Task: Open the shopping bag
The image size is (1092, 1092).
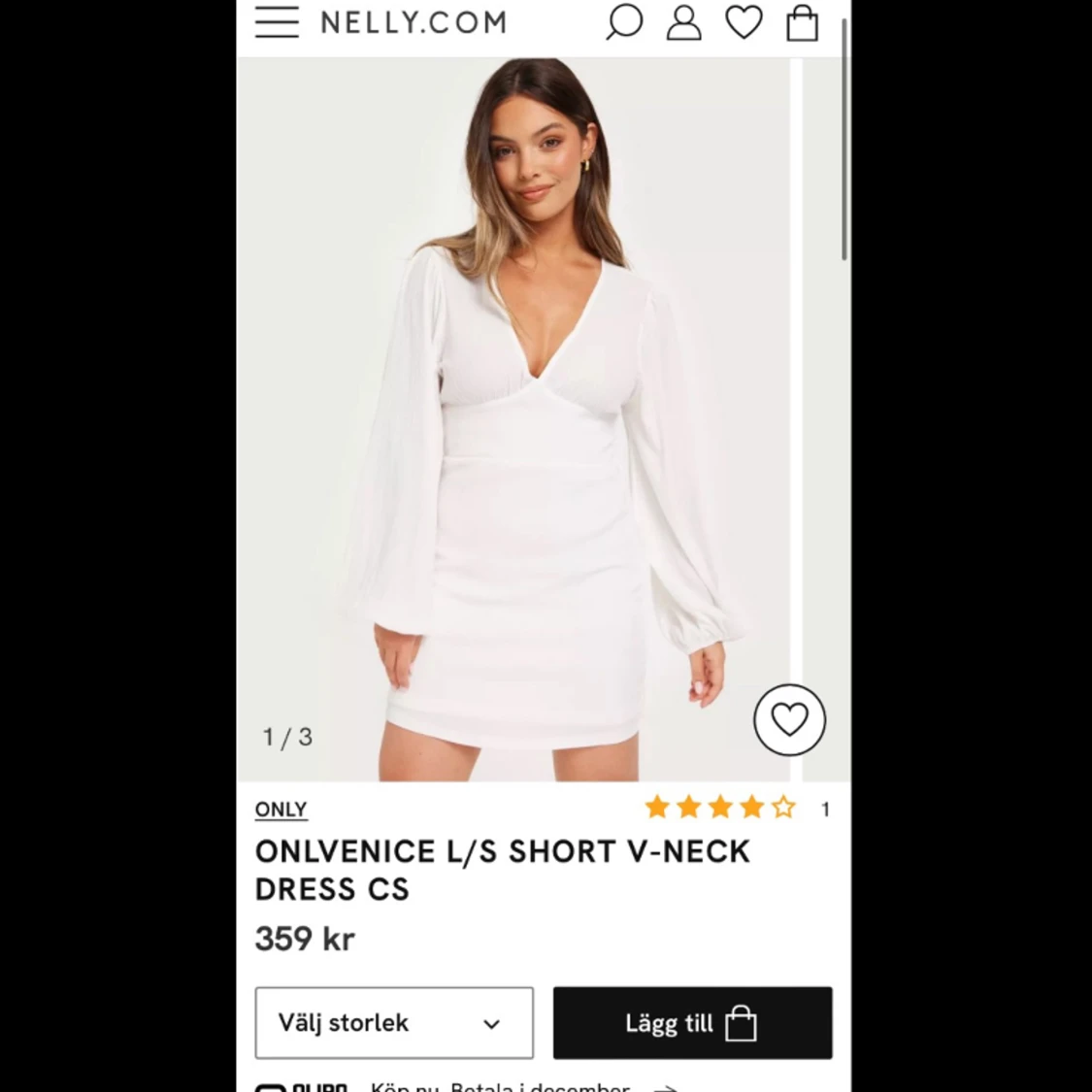Action: (802, 22)
